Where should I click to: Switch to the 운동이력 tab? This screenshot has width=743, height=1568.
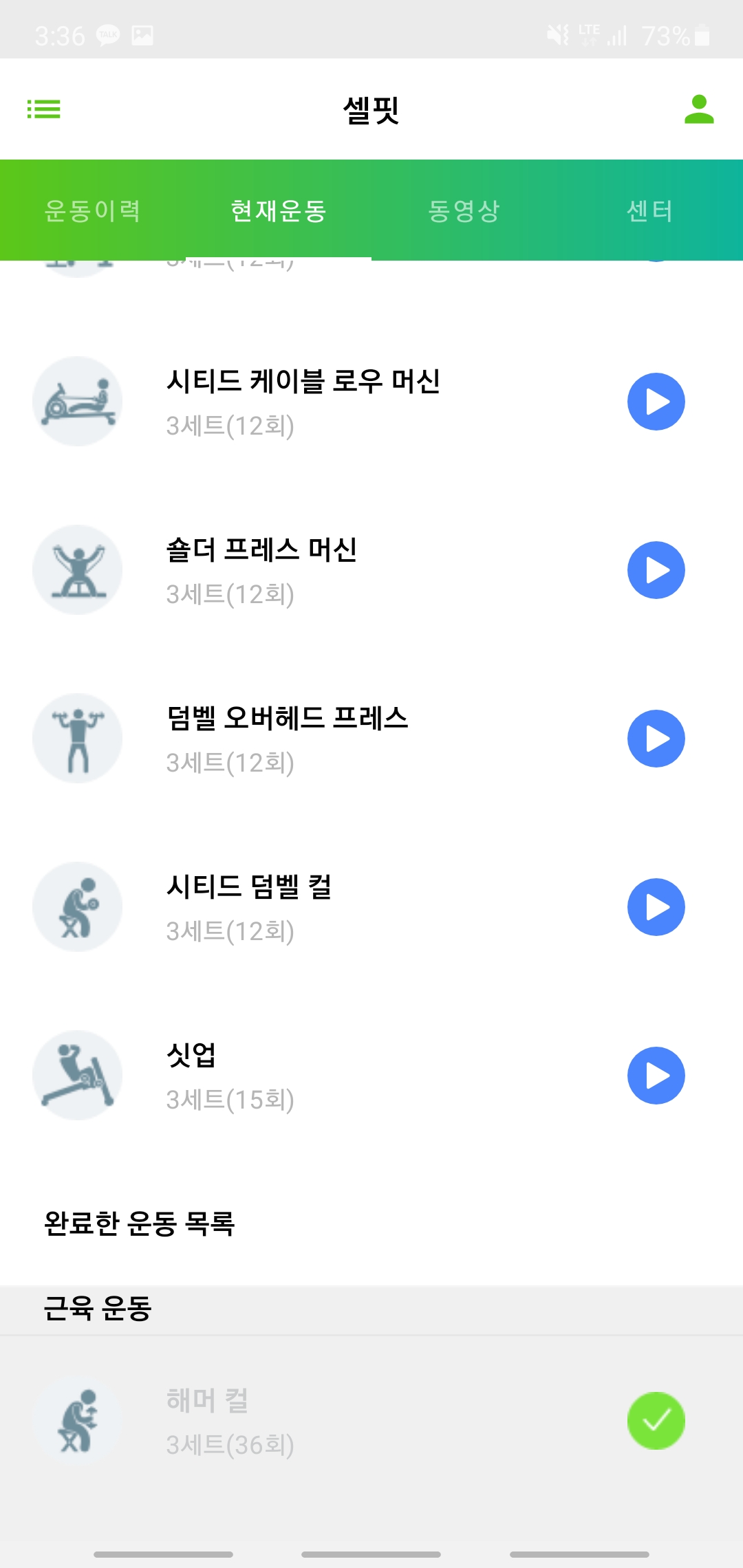93,210
